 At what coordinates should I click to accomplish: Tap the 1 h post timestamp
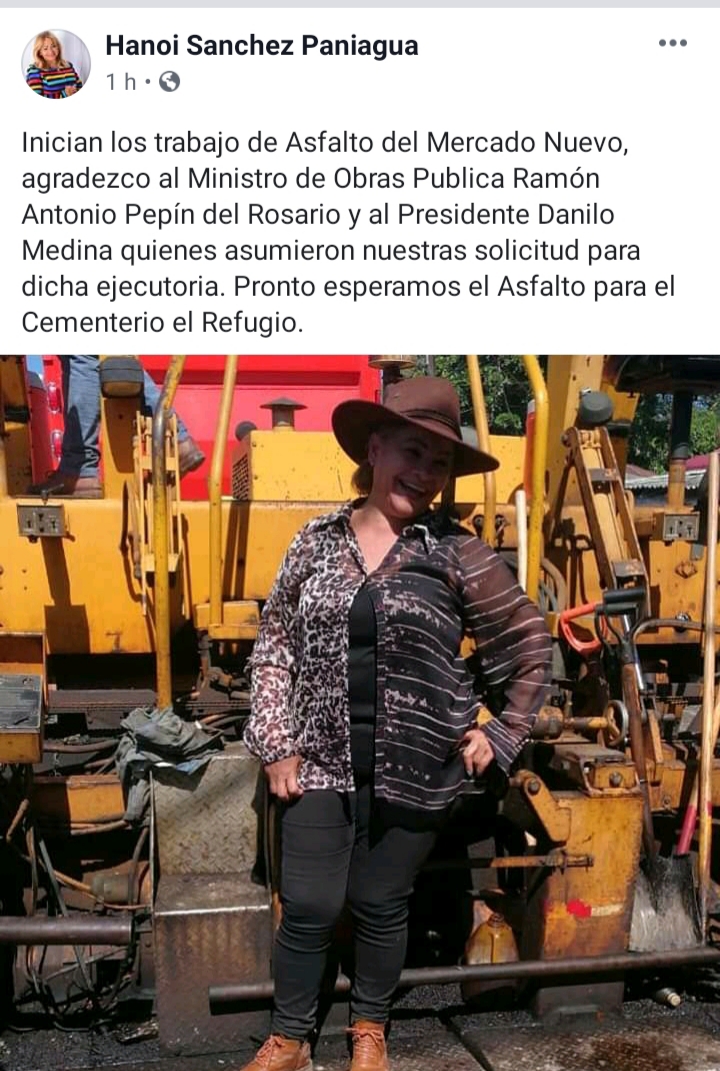click(121, 82)
